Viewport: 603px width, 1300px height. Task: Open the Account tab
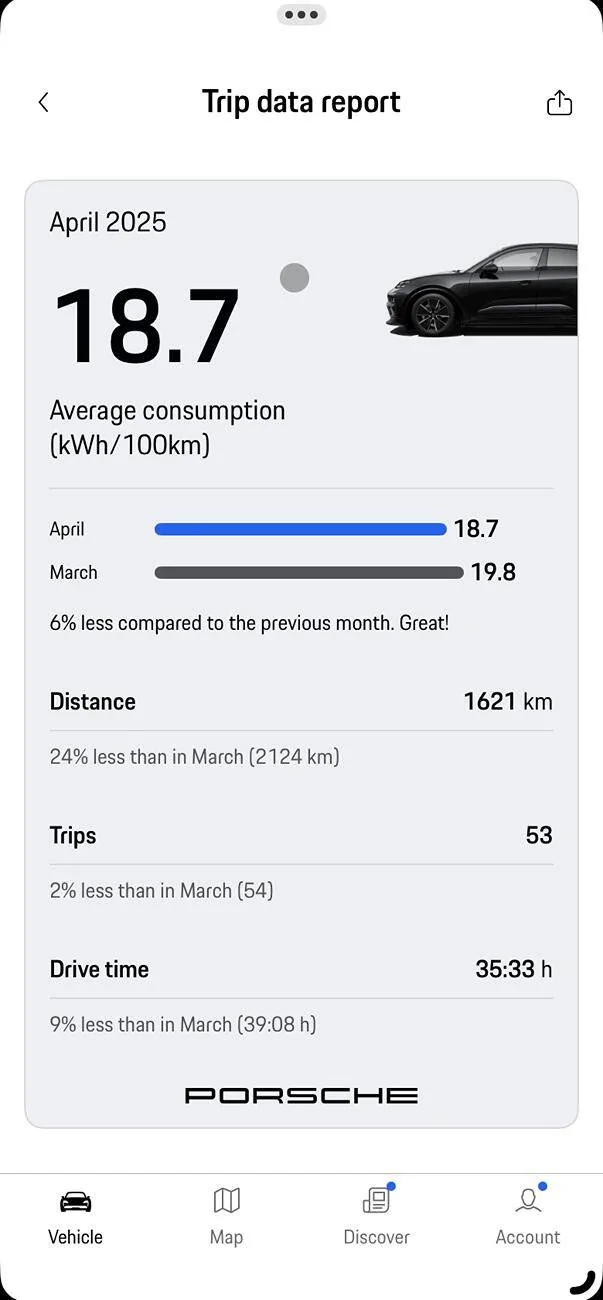[x=528, y=1216]
